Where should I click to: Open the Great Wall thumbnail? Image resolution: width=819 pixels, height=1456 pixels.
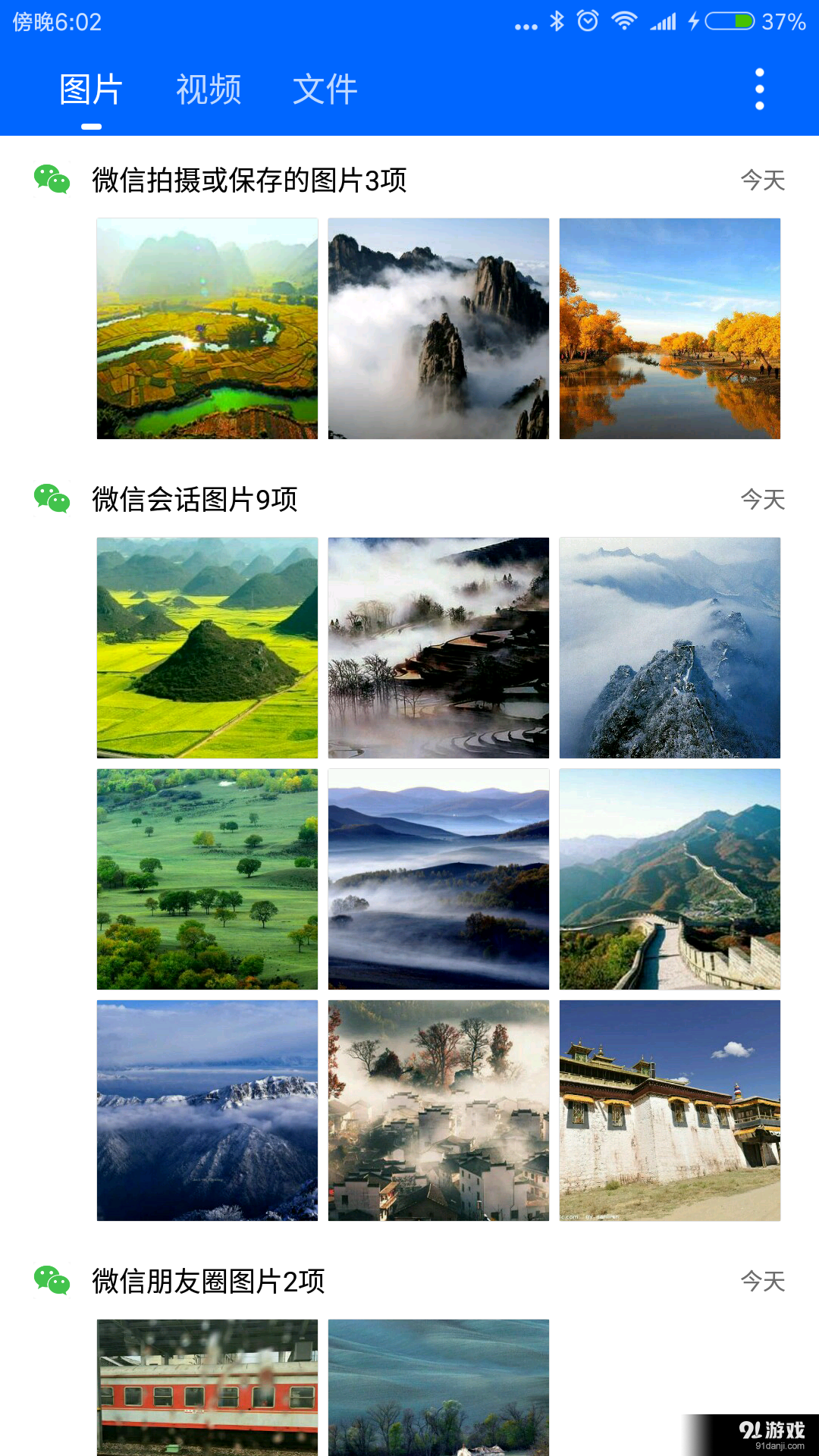[669, 880]
